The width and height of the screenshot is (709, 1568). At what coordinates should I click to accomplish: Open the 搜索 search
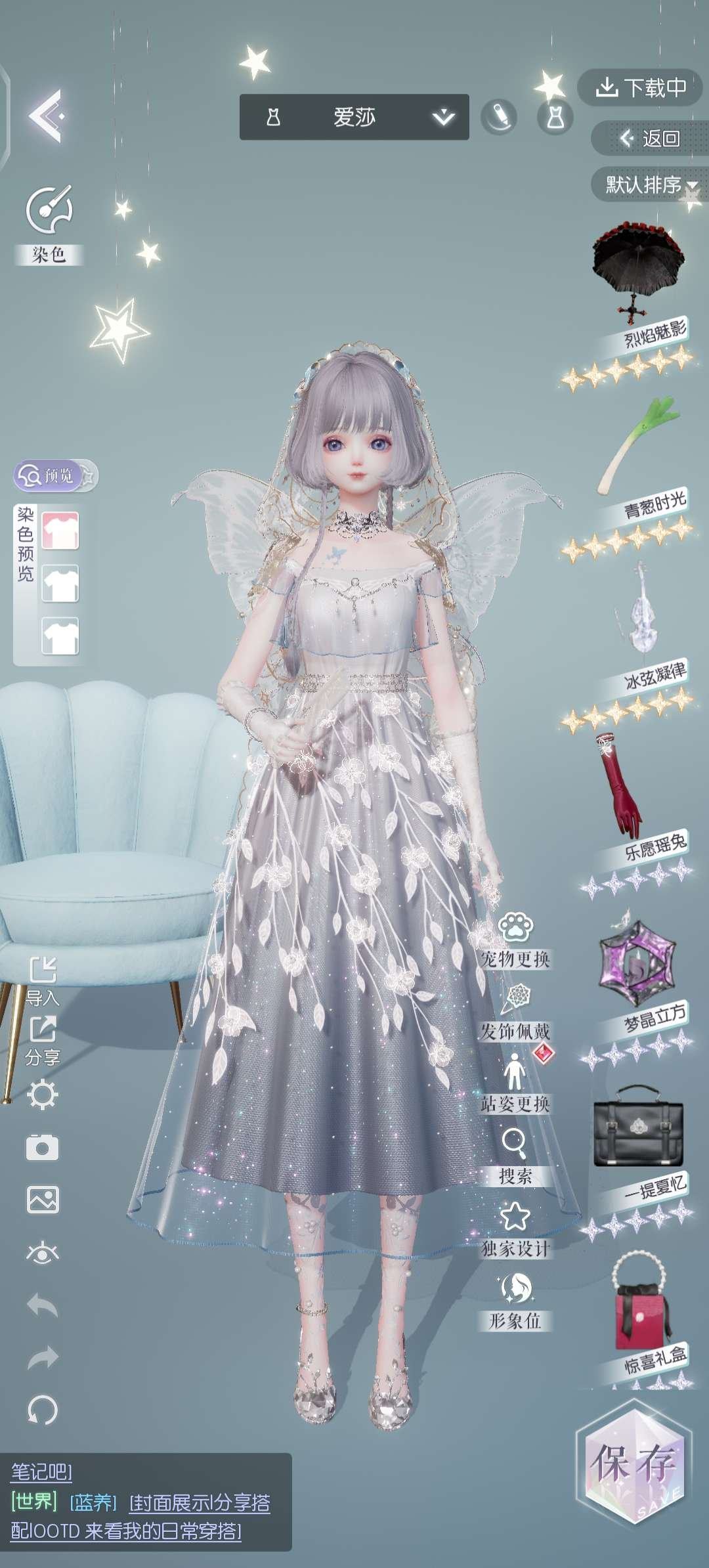point(515,1157)
